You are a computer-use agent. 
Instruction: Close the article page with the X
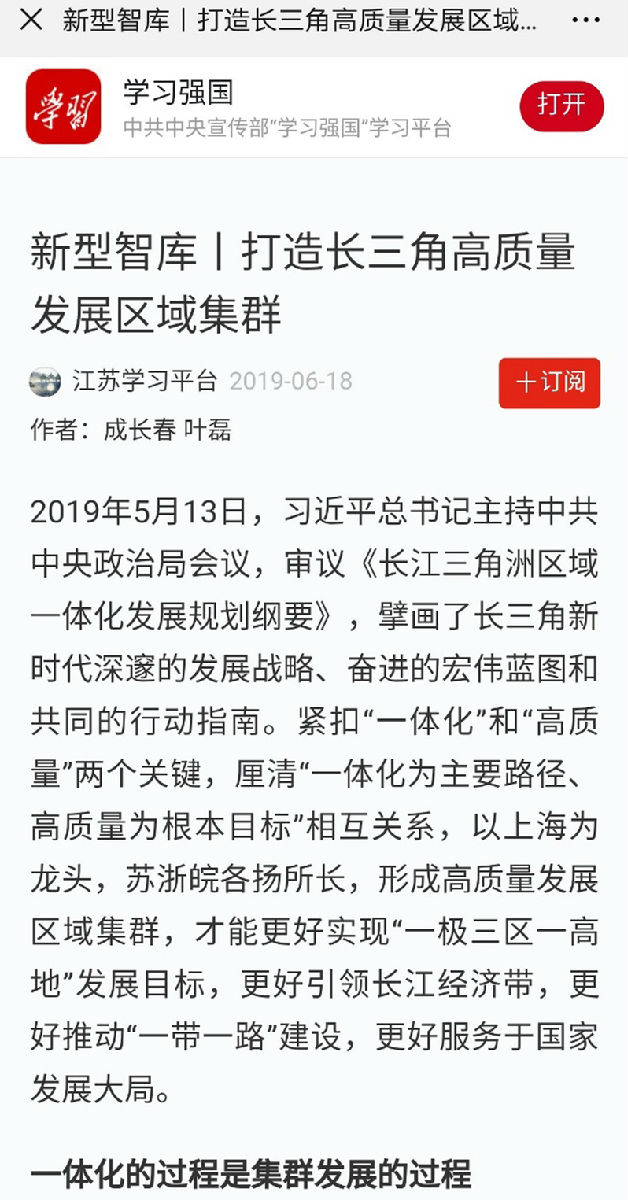(x=31, y=20)
